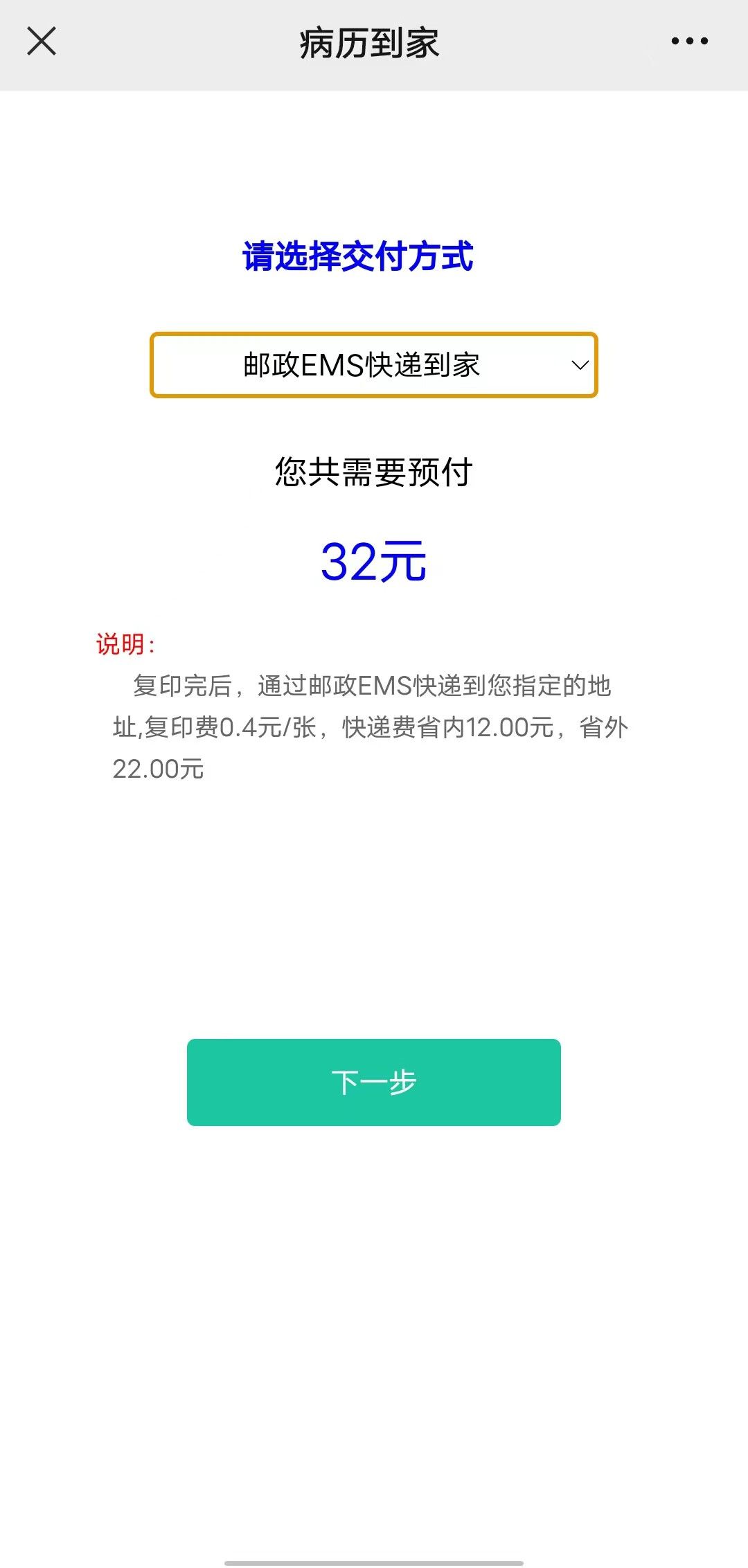
Task: Open the three-dot overflow menu
Action: pyautogui.click(x=689, y=42)
